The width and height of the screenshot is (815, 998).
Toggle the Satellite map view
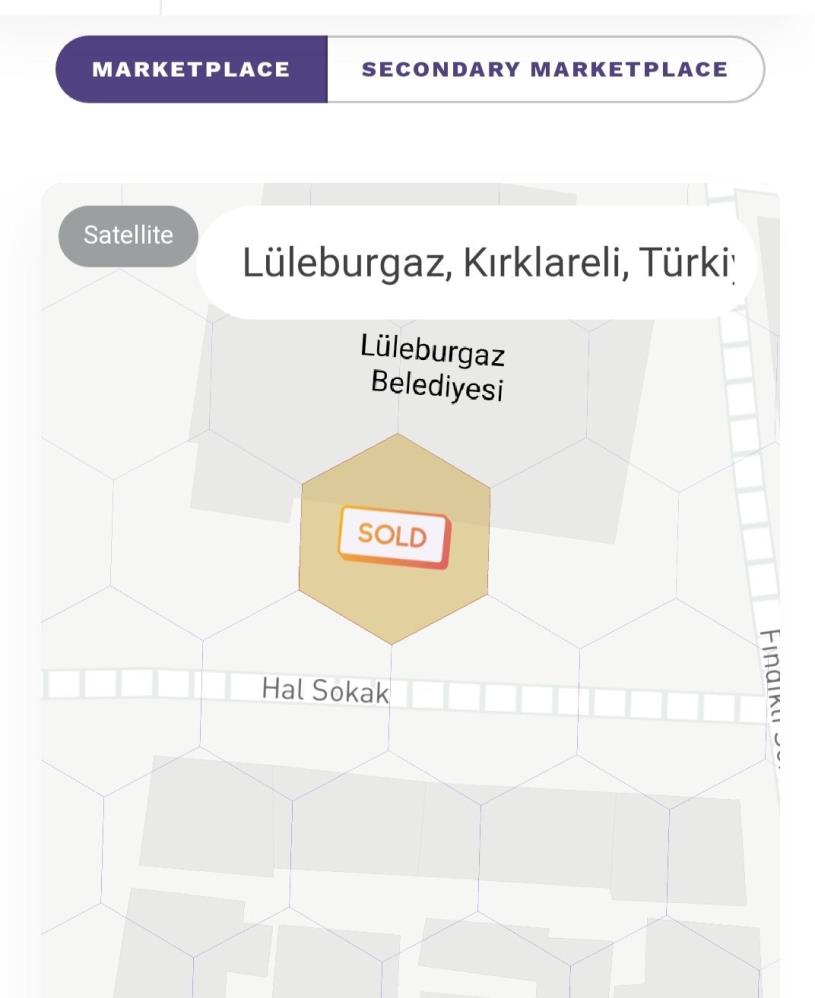click(128, 236)
